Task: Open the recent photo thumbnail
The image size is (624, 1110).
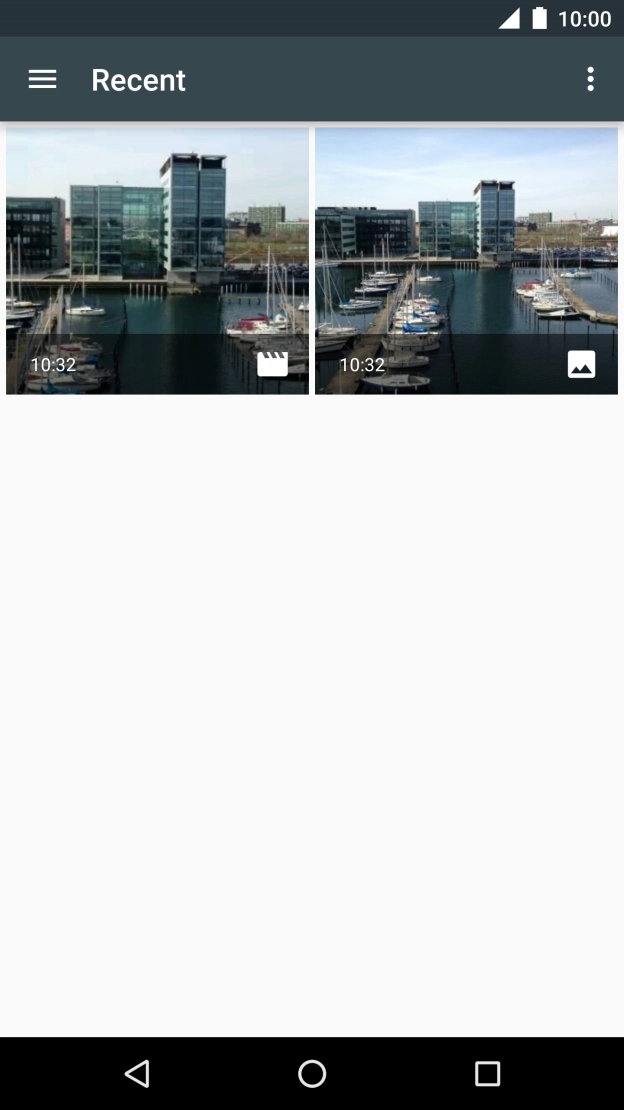Action: [466, 260]
